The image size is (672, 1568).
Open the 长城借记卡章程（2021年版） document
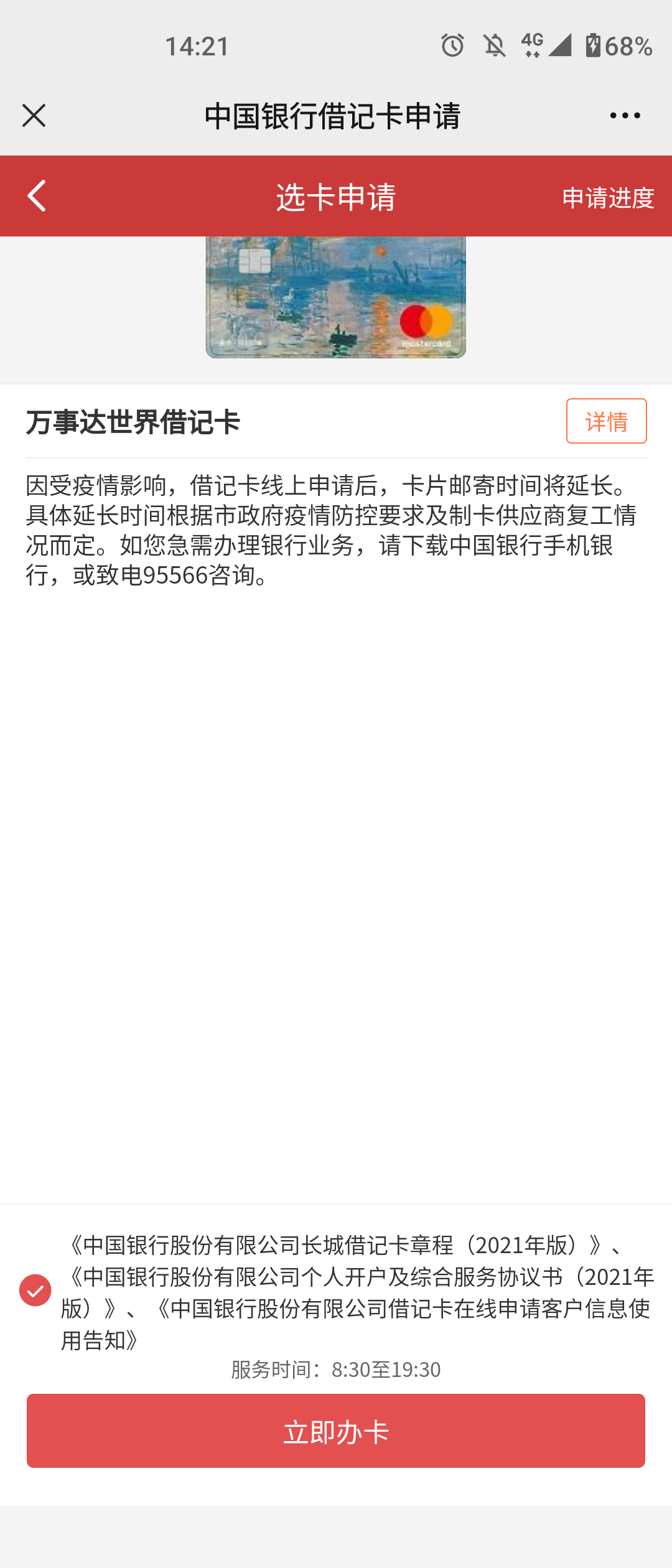click(336, 1245)
